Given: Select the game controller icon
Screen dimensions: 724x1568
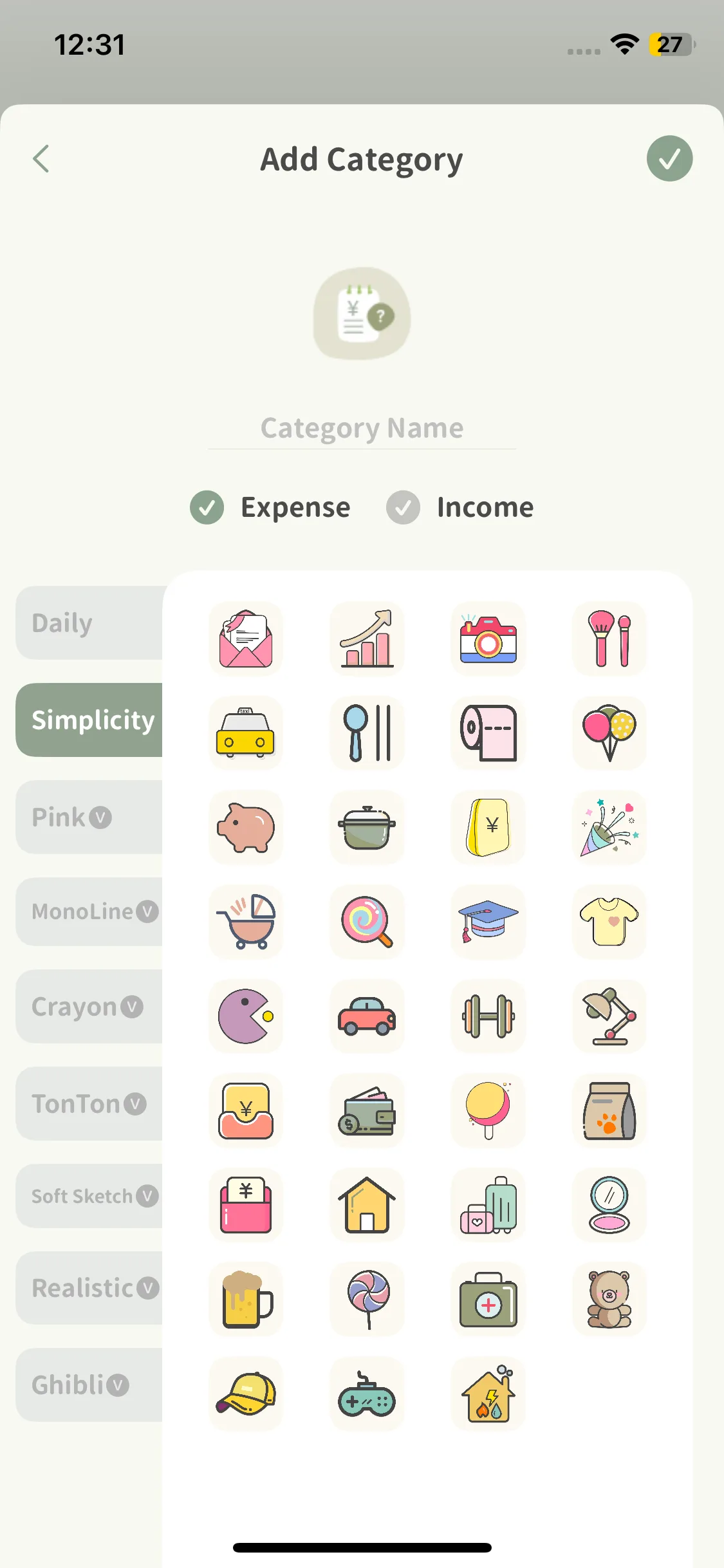Looking at the screenshot, I should [367, 1394].
